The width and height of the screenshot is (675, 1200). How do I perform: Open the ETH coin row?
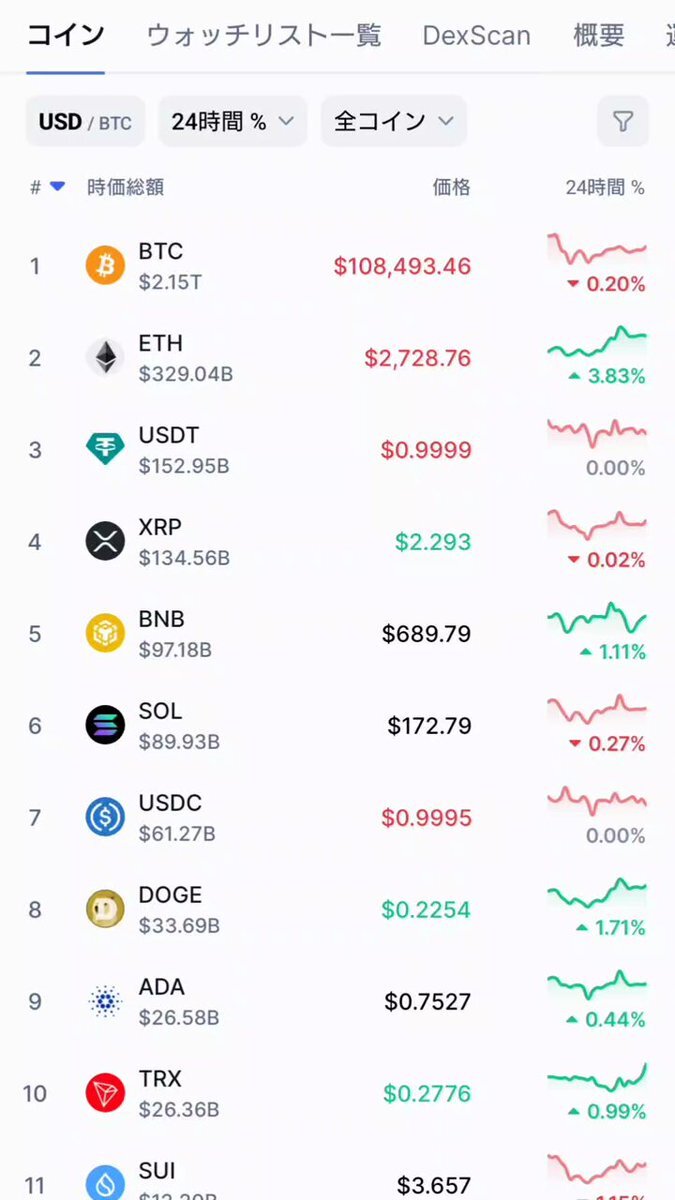pos(337,358)
